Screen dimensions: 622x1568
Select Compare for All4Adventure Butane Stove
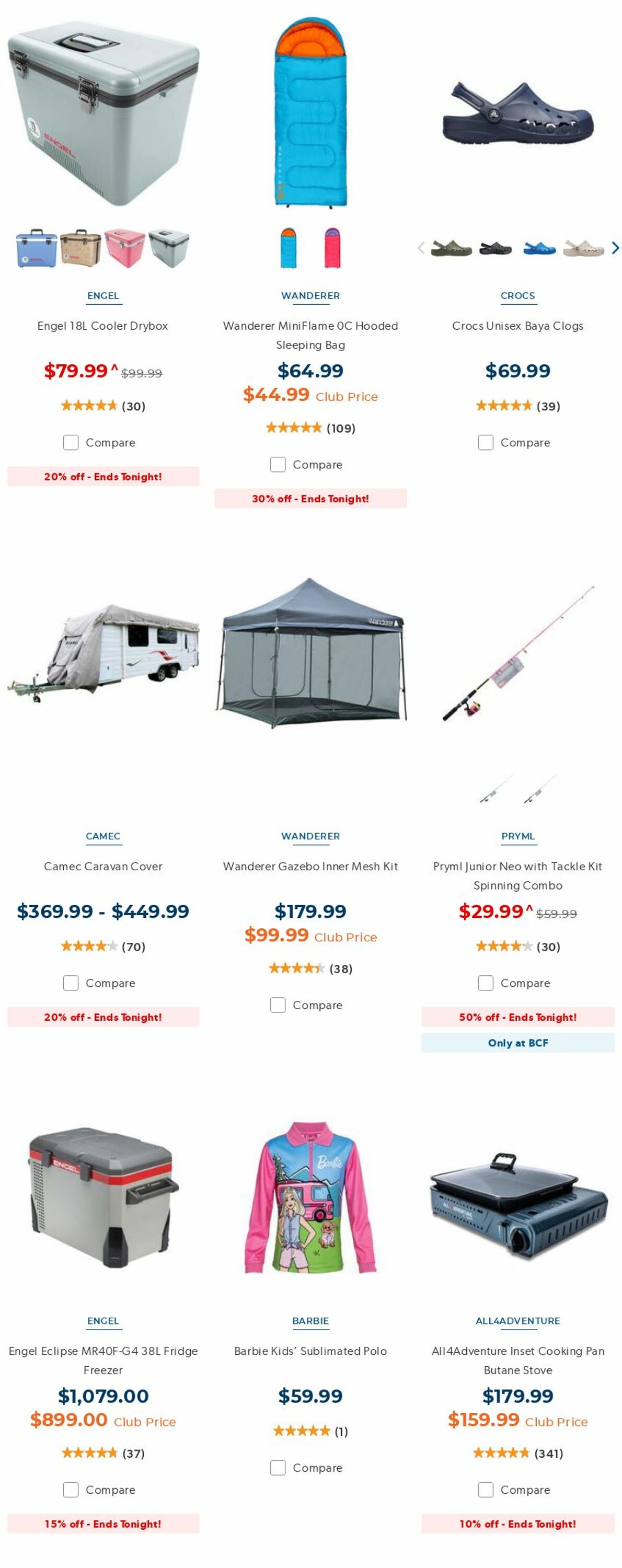click(x=485, y=1490)
